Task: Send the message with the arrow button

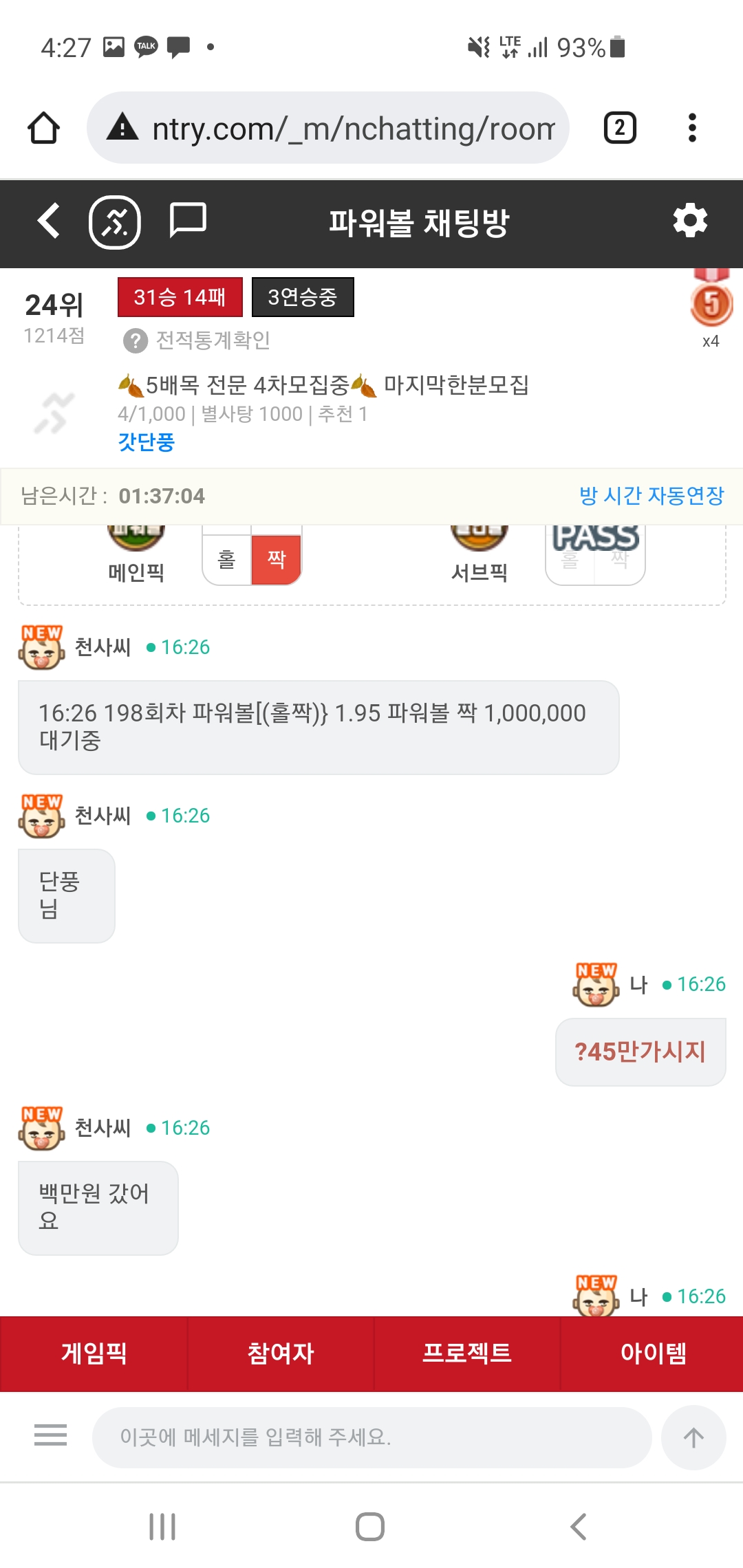Action: (693, 1437)
